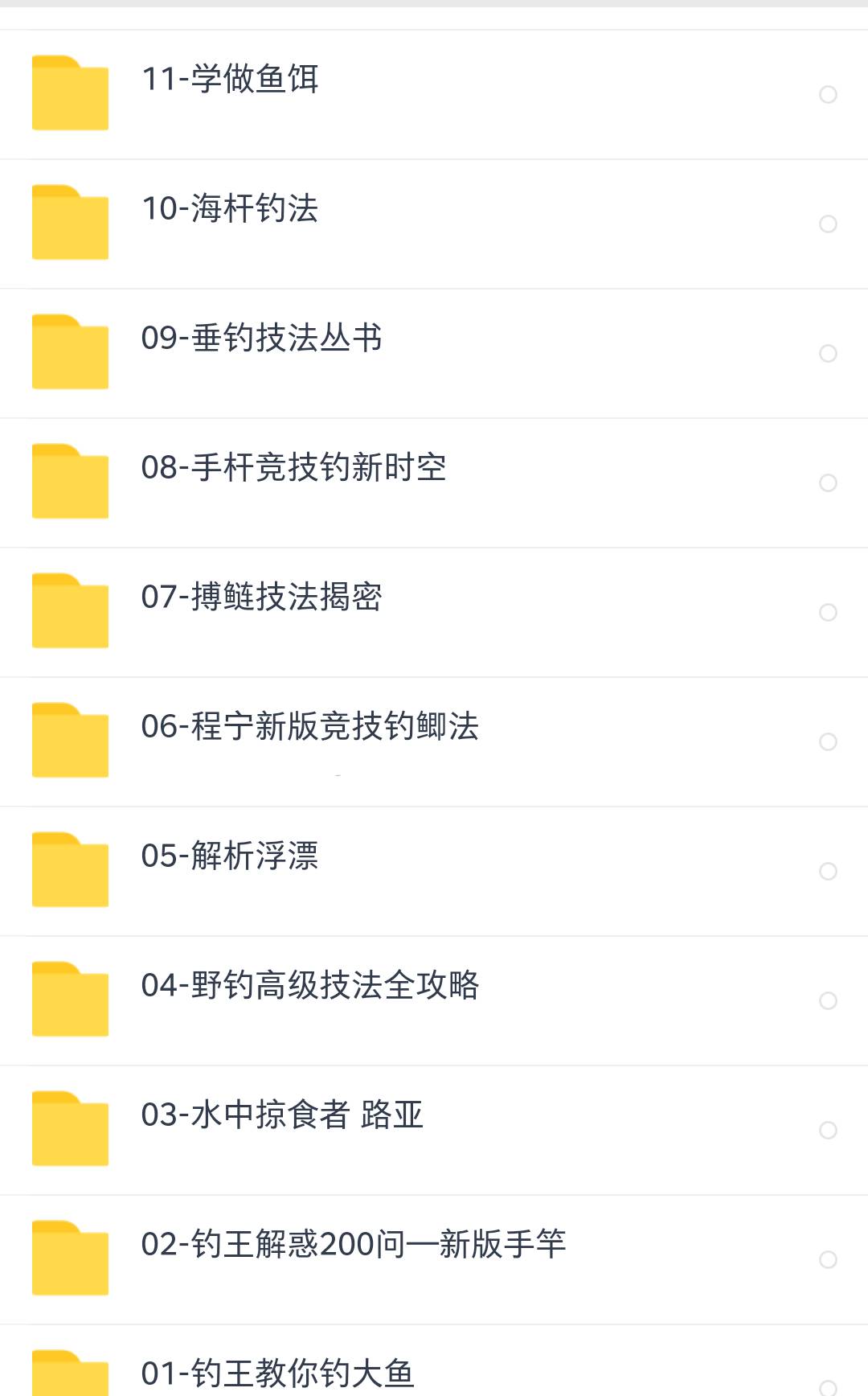868x1396 pixels.
Task: Tick the circle beside 09-垂钓技法丛书
Action: [828, 354]
